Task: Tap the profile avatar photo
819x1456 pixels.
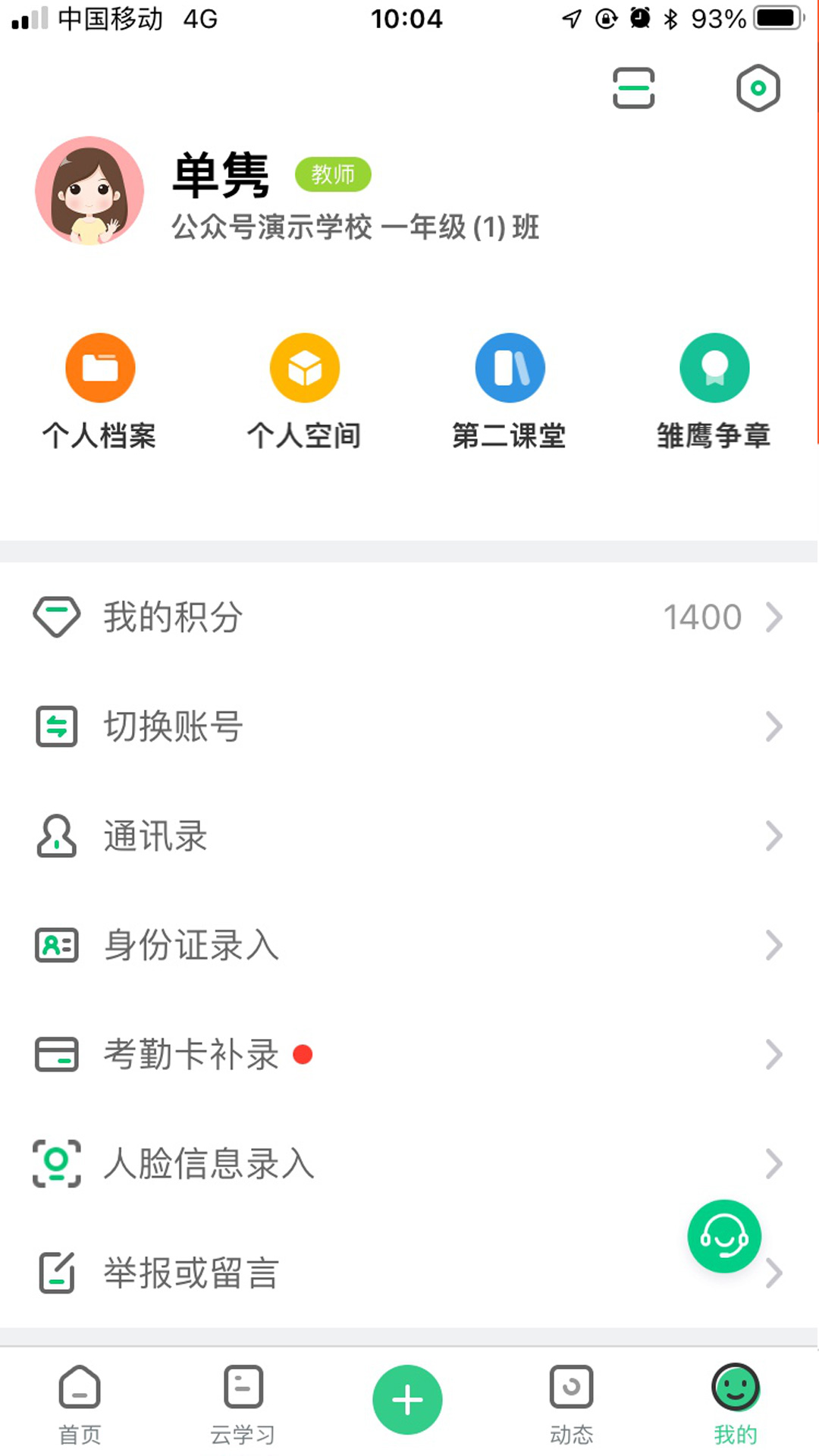Action: tap(89, 192)
